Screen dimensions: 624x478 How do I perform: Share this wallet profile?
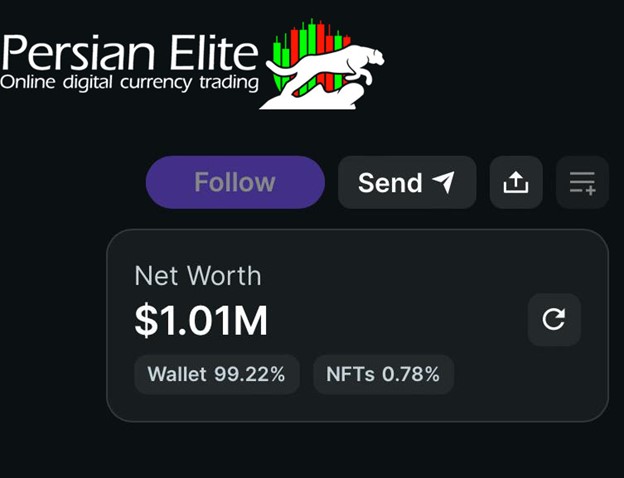click(x=515, y=182)
